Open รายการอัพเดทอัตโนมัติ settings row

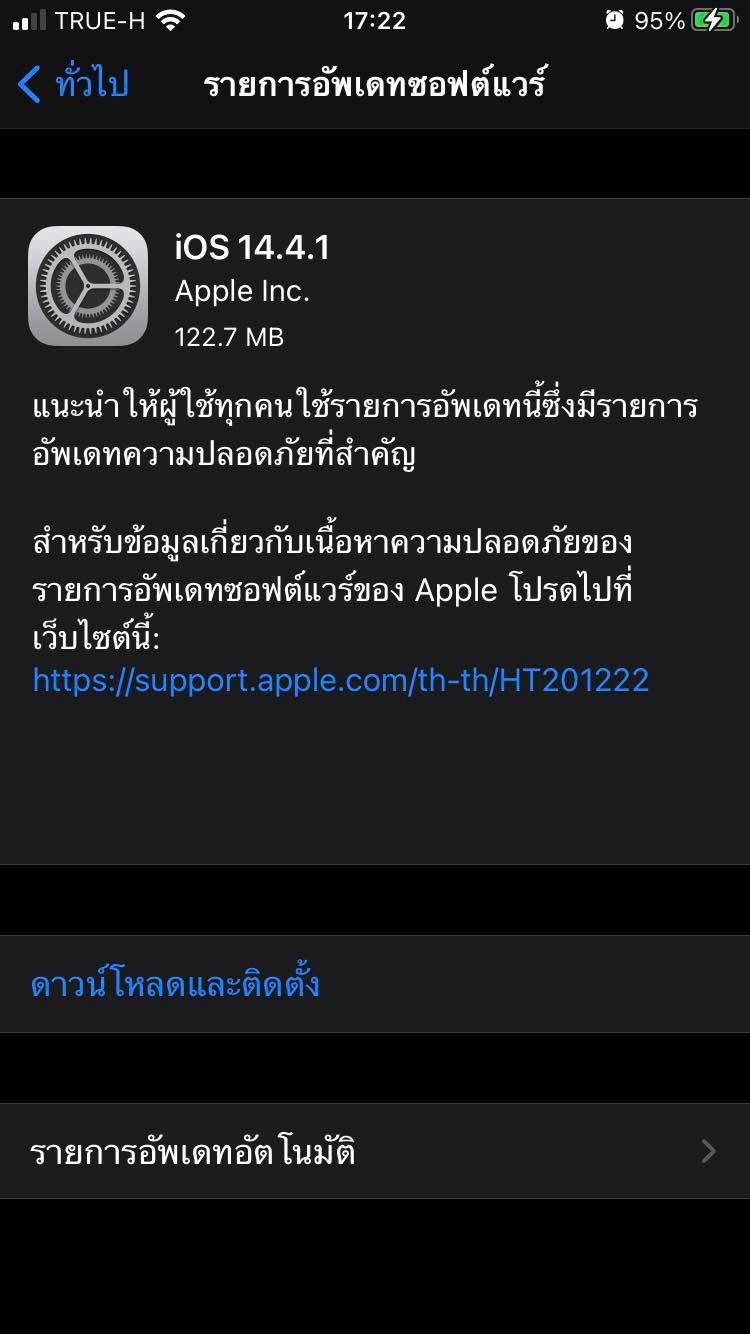tap(375, 1151)
